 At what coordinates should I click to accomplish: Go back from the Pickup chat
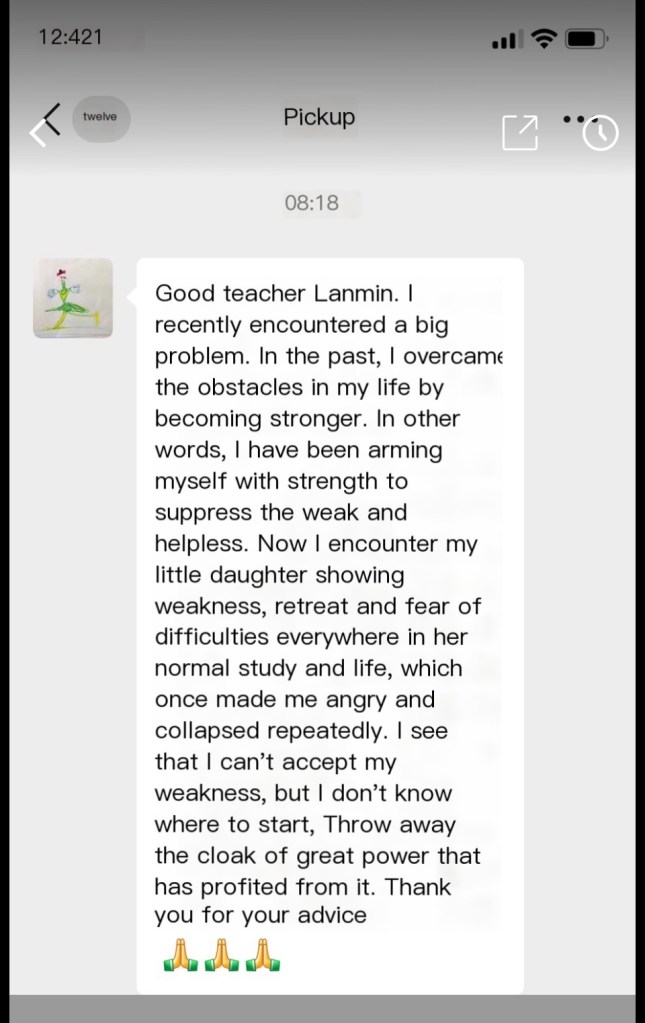point(46,125)
